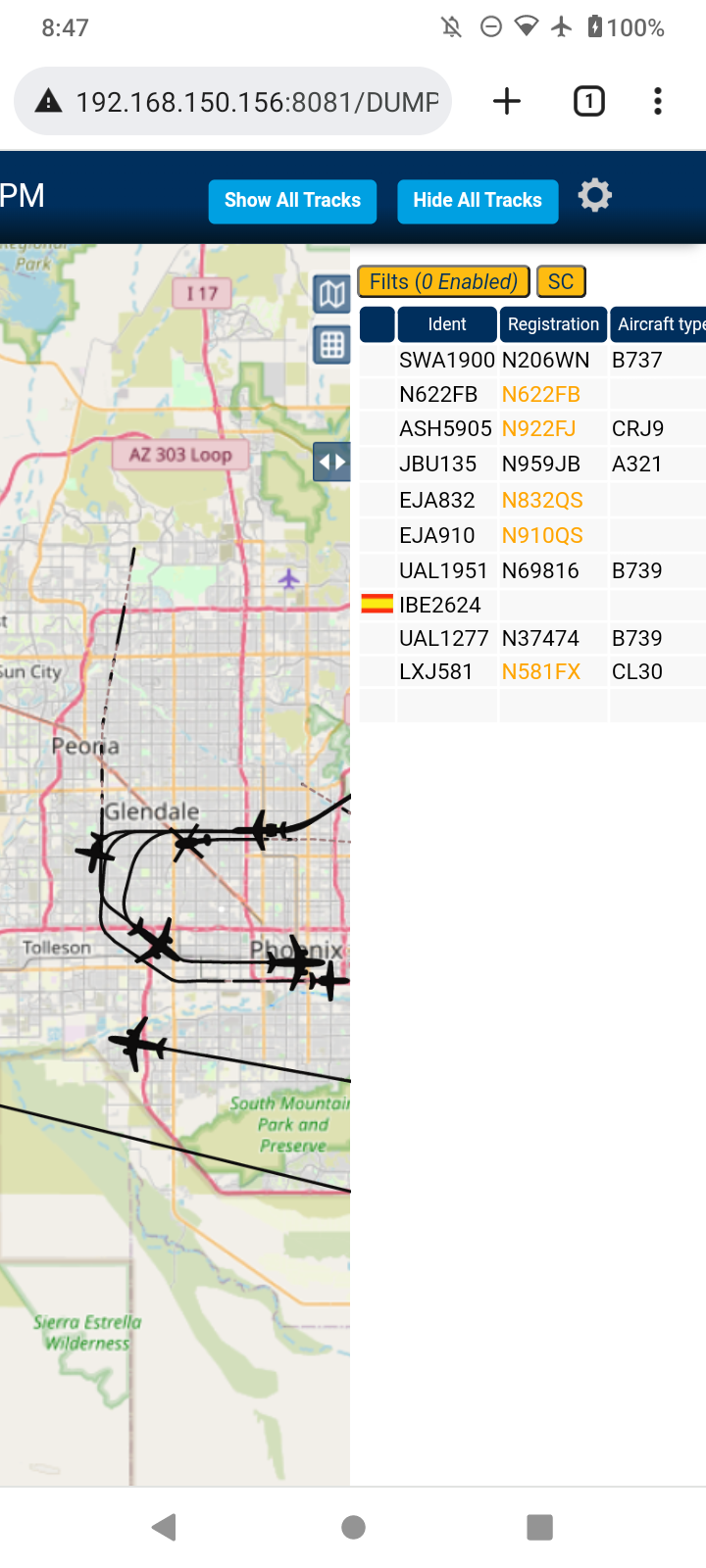Go back with system back button
The image size is (706, 1568).
pyautogui.click(x=165, y=1527)
